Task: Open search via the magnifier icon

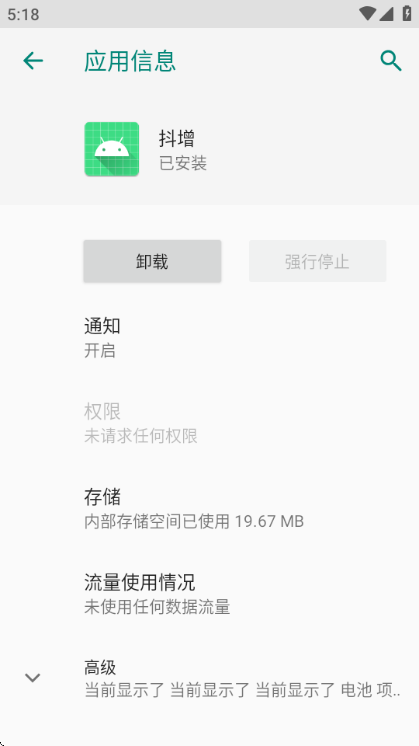Action: [x=390, y=61]
